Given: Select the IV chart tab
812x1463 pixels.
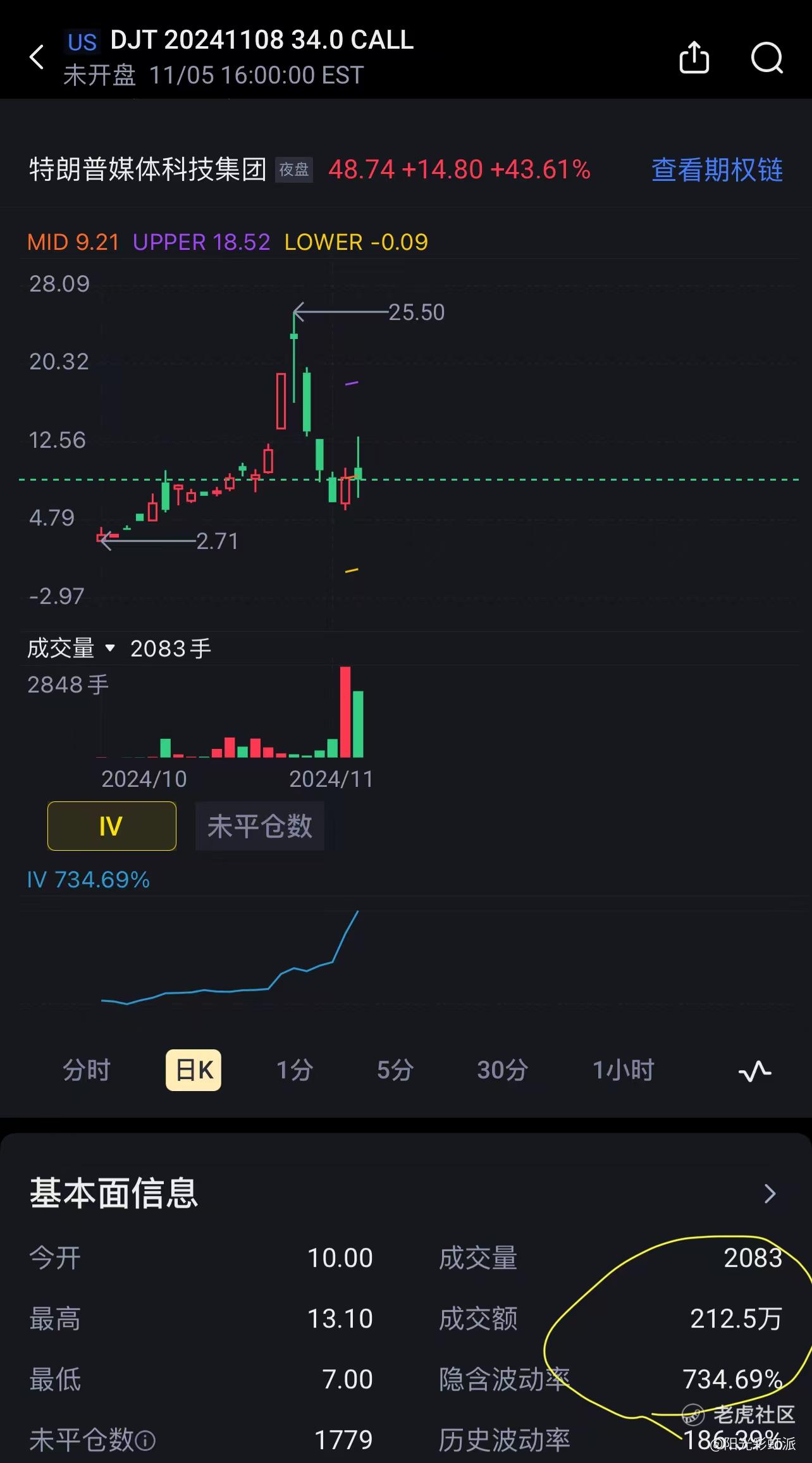Looking at the screenshot, I should point(112,826).
